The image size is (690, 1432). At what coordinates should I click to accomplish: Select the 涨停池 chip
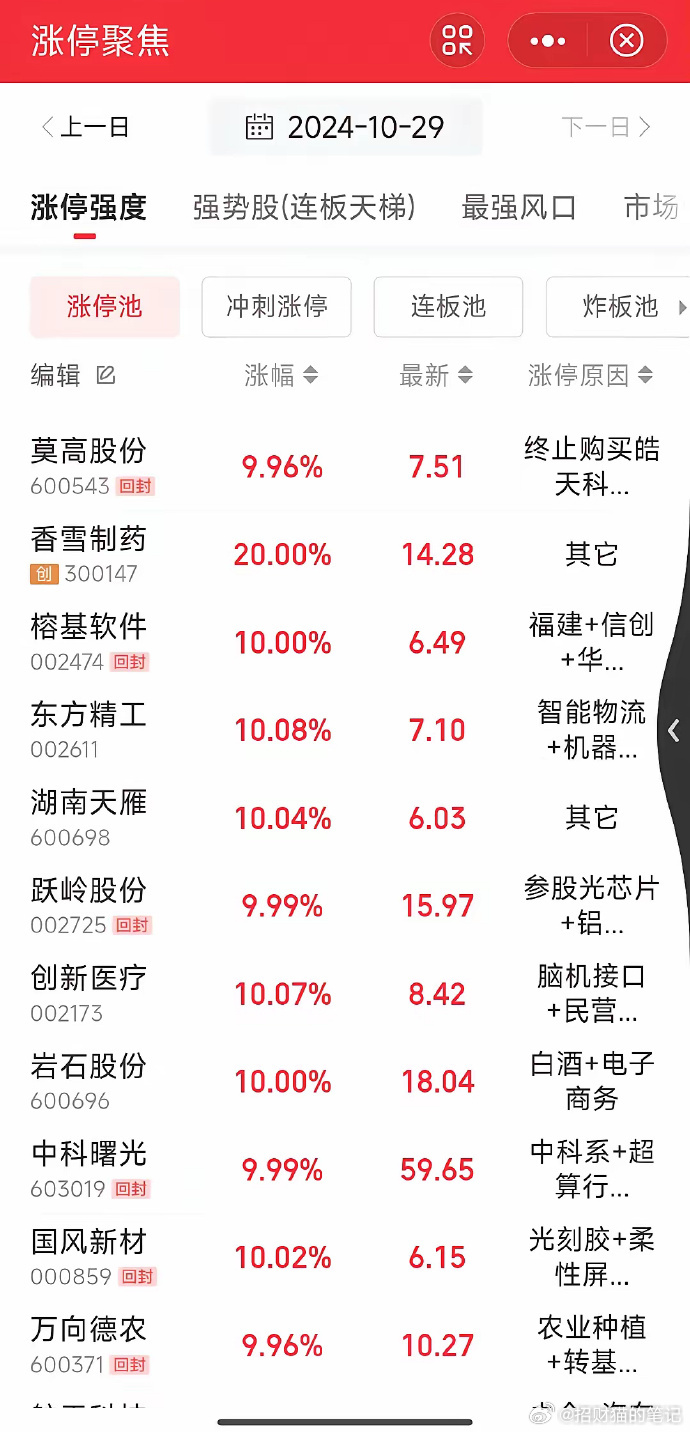[x=105, y=307]
